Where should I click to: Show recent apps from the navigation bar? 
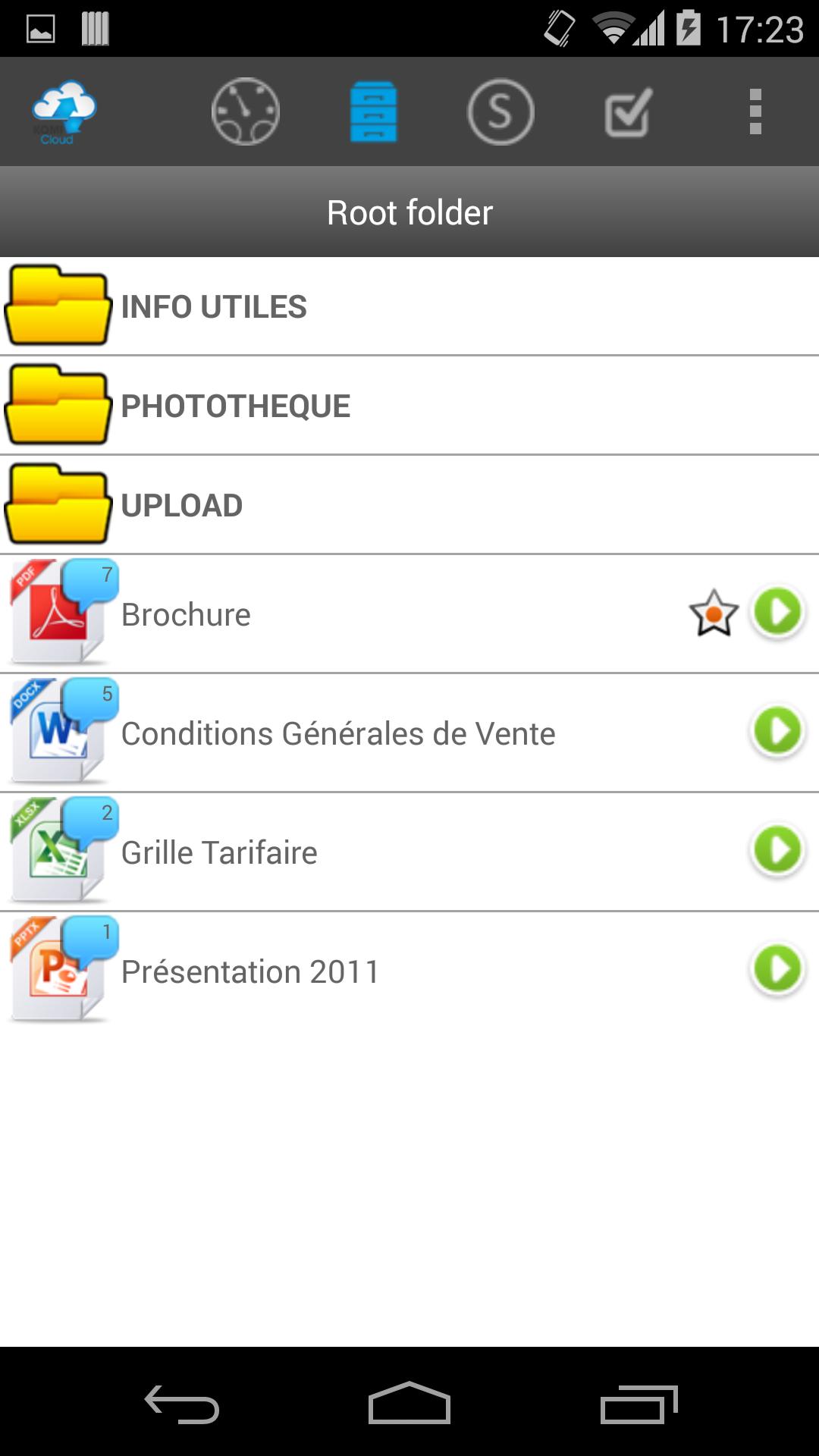[639, 1404]
